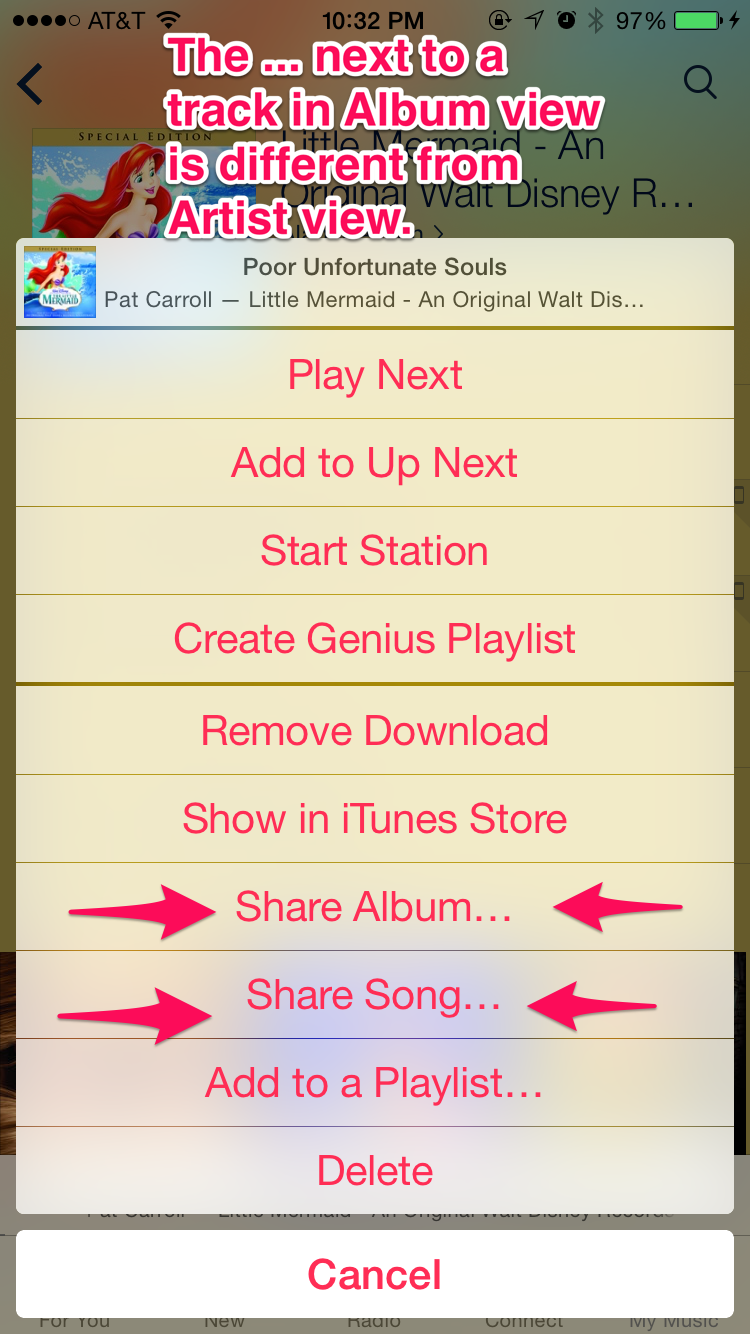This screenshot has width=750, height=1334.
Task: Open the Poor Unfortunate Souls header
Action: [375, 283]
